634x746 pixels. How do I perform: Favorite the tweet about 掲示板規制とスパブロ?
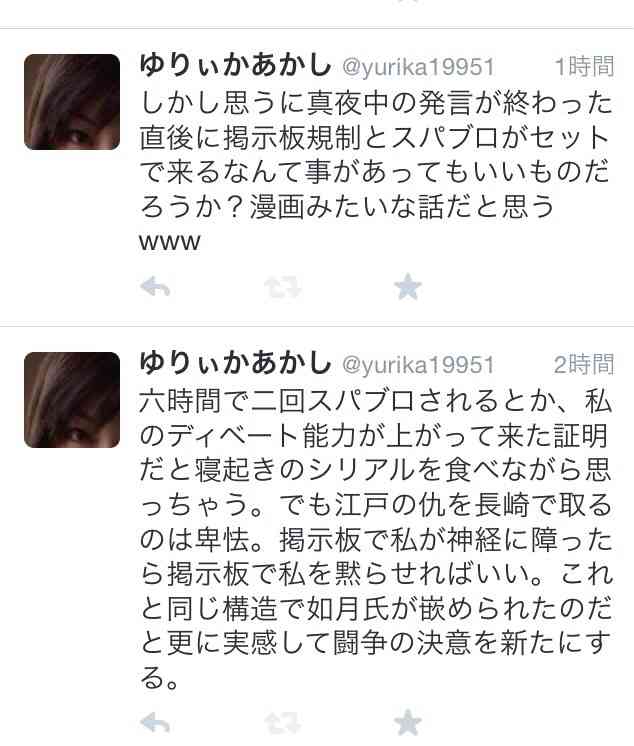pyautogui.click(x=407, y=288)
